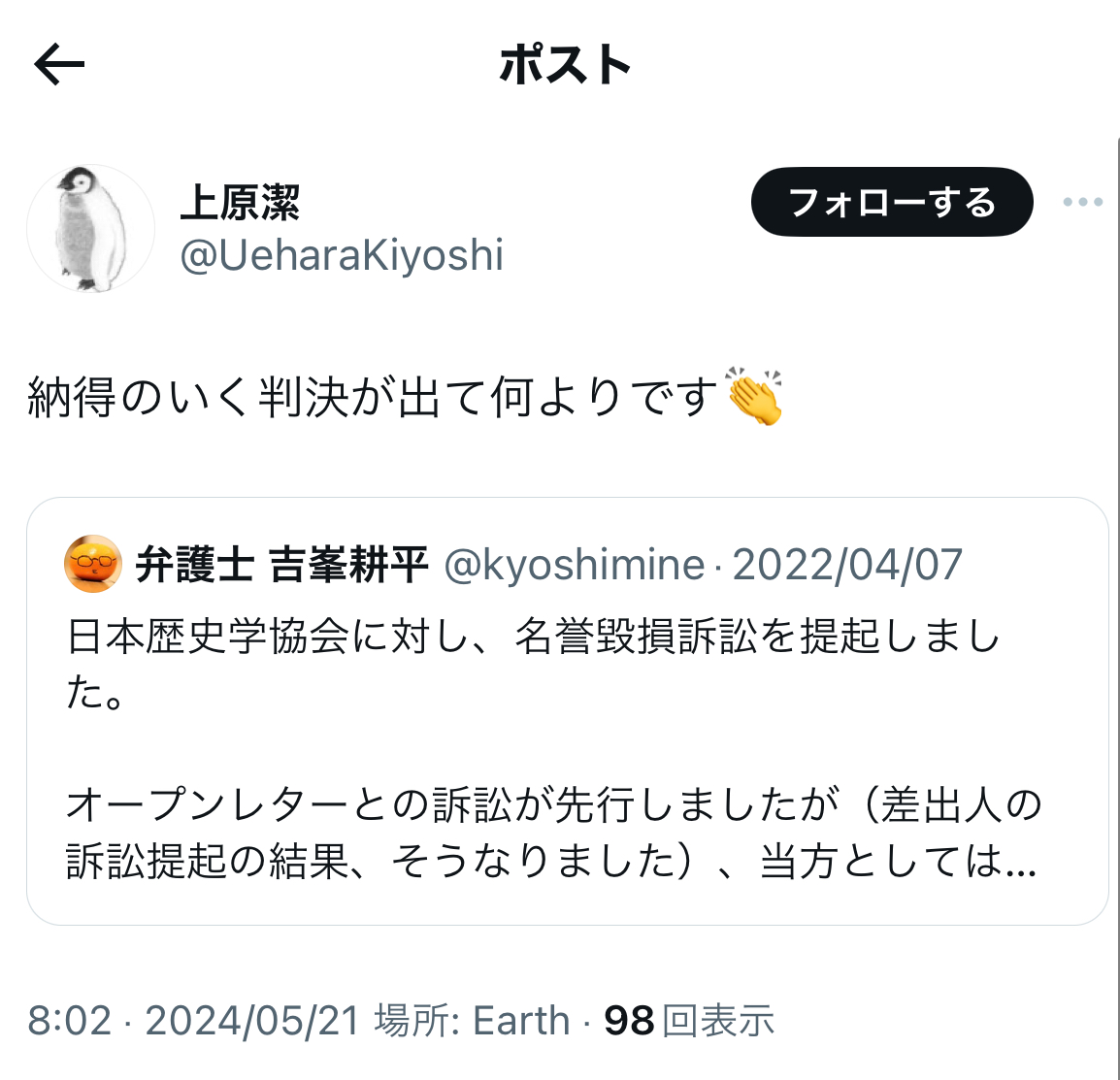Open the three-dot overflow menu
This screenshot has width=1120, height=1080.
1082,202
